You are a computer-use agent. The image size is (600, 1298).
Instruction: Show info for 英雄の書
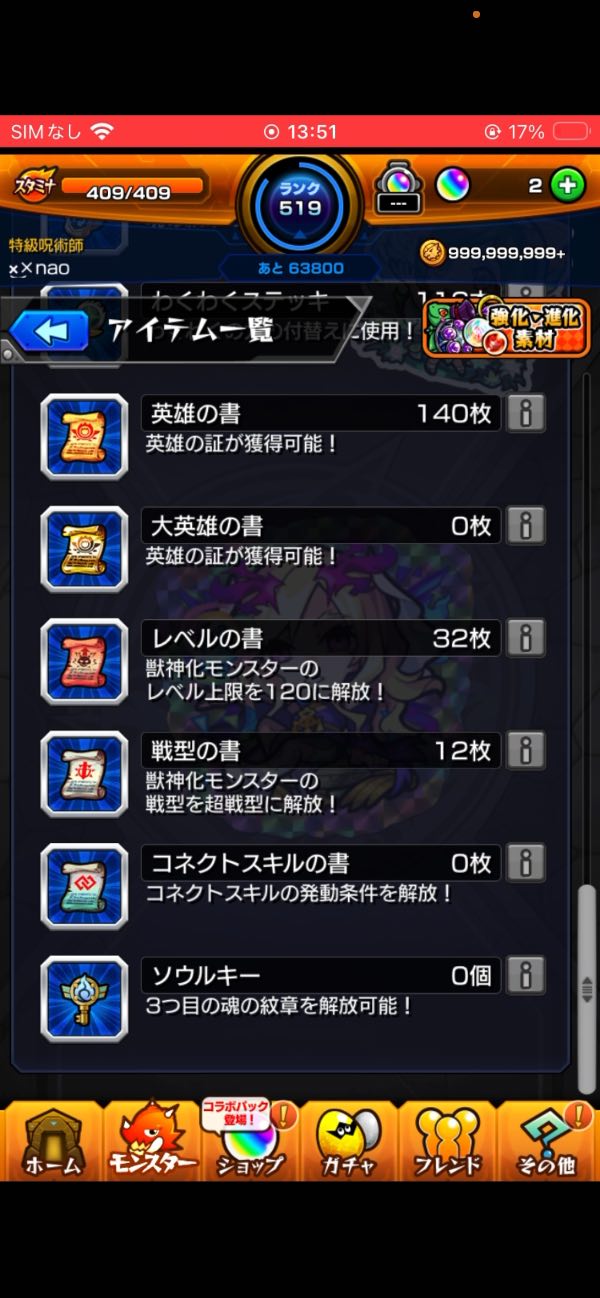coord(525,413)
